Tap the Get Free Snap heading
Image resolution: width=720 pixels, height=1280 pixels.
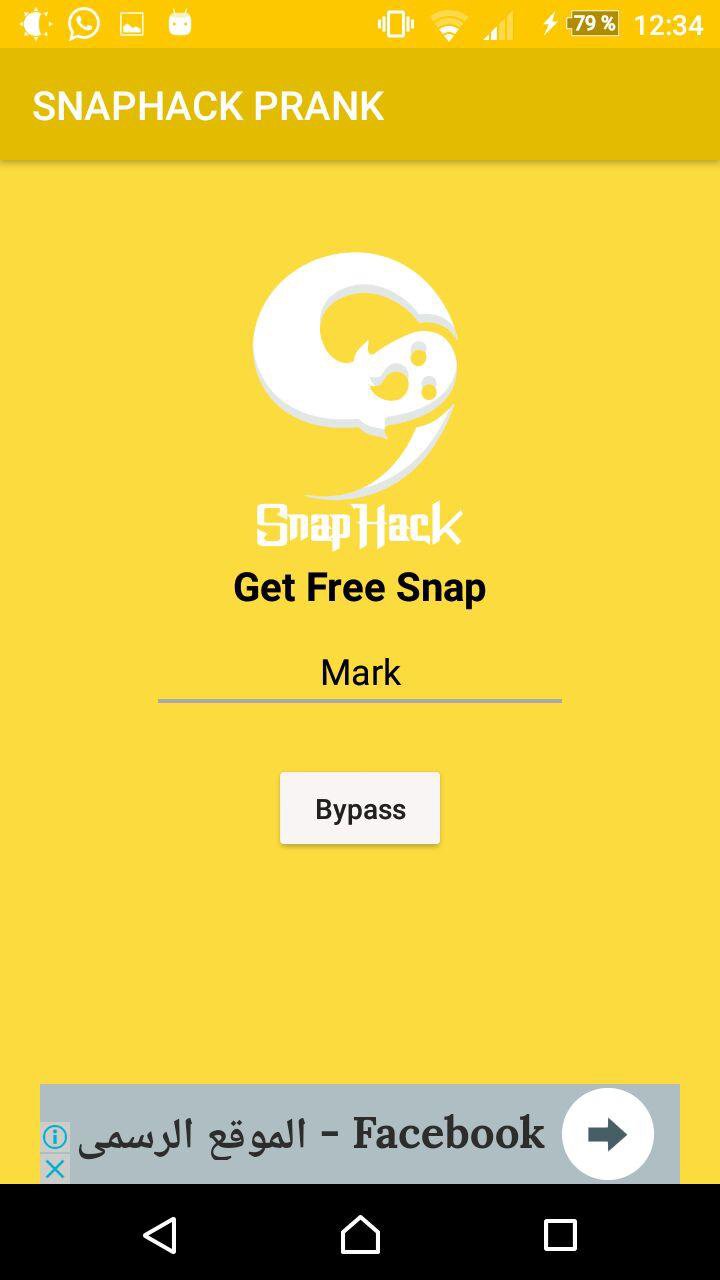pos(359,587)
